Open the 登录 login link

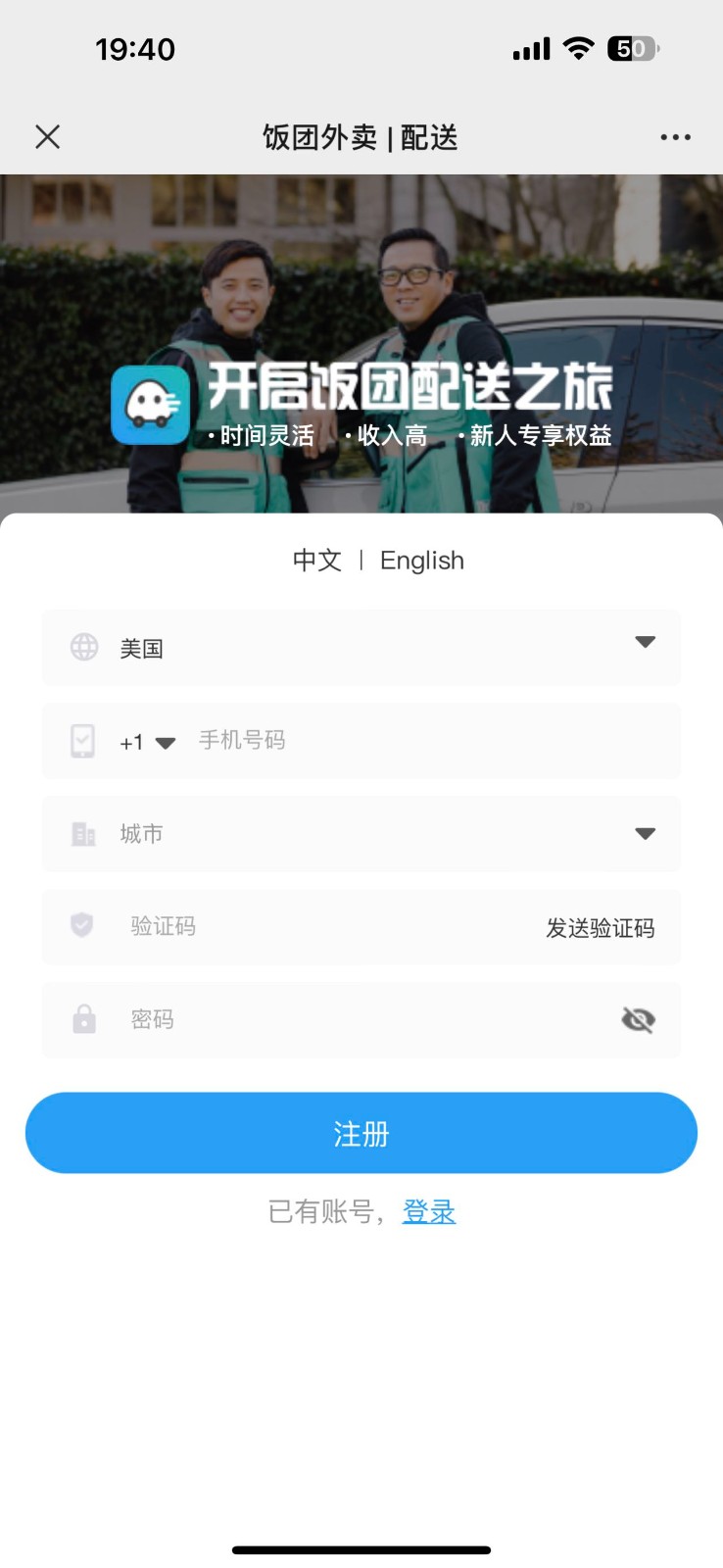(x=429, y=1212)
